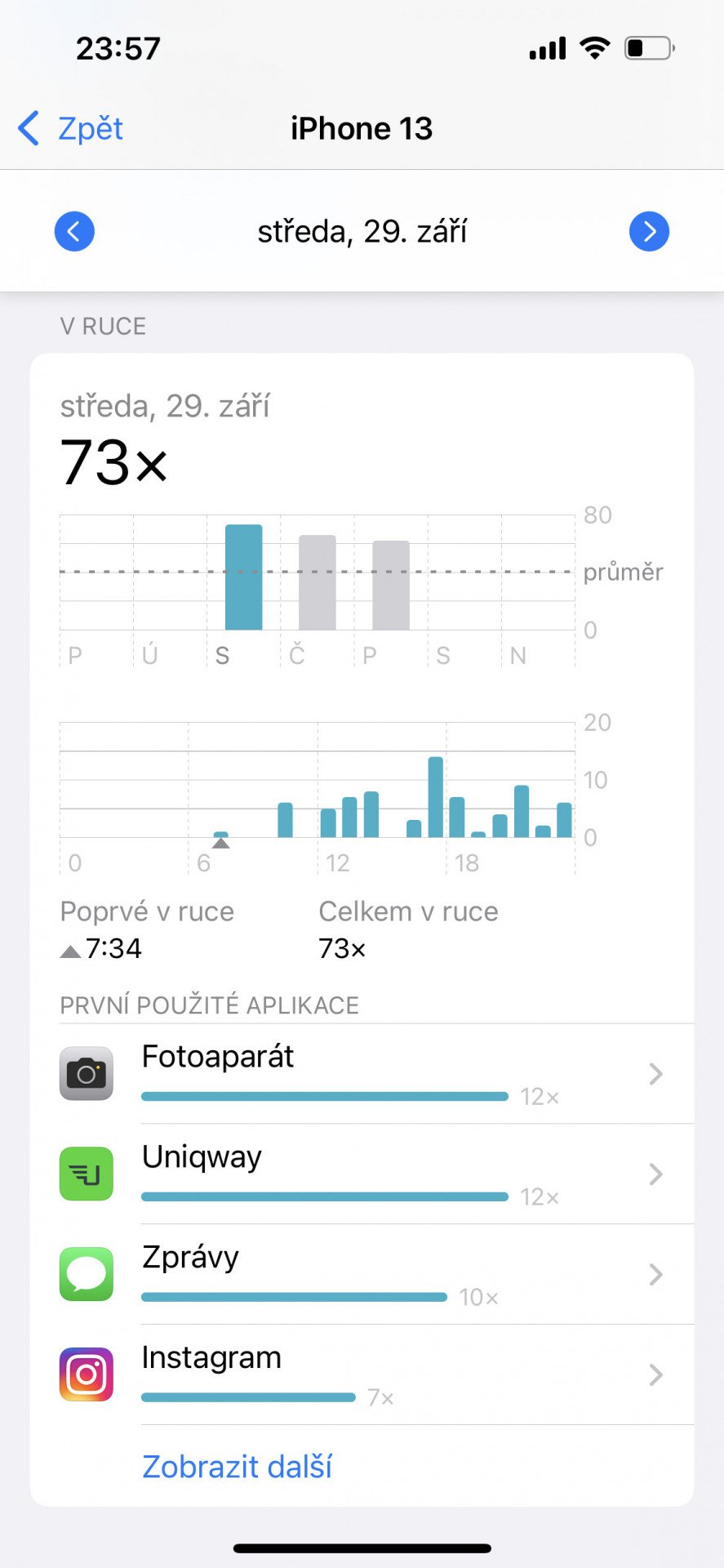Open the Uniqway row
Viewport: 724px width, 1568px height.
pos(362,1174)
